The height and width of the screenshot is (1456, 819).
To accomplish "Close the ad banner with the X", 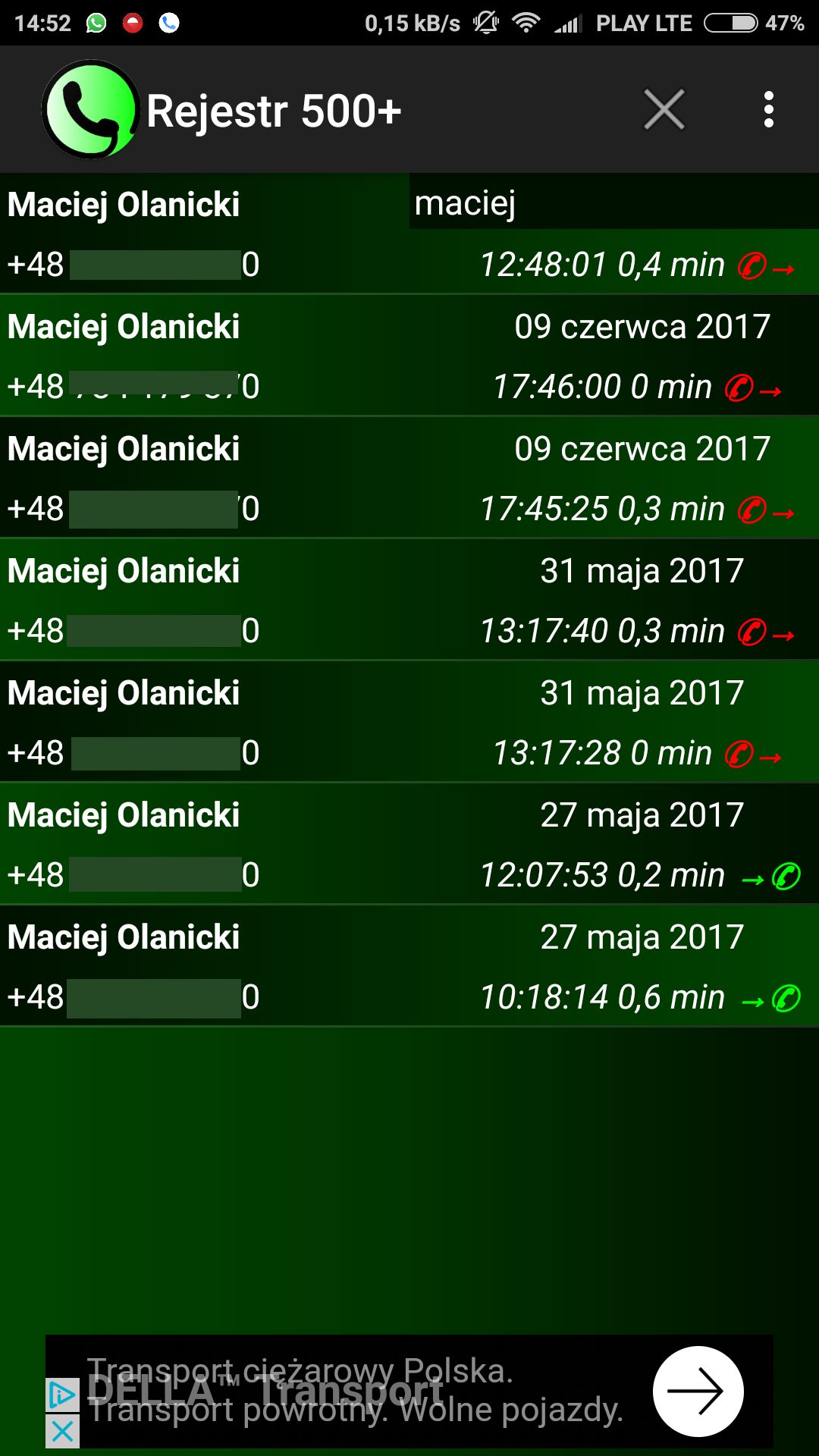I will 62,1432.
